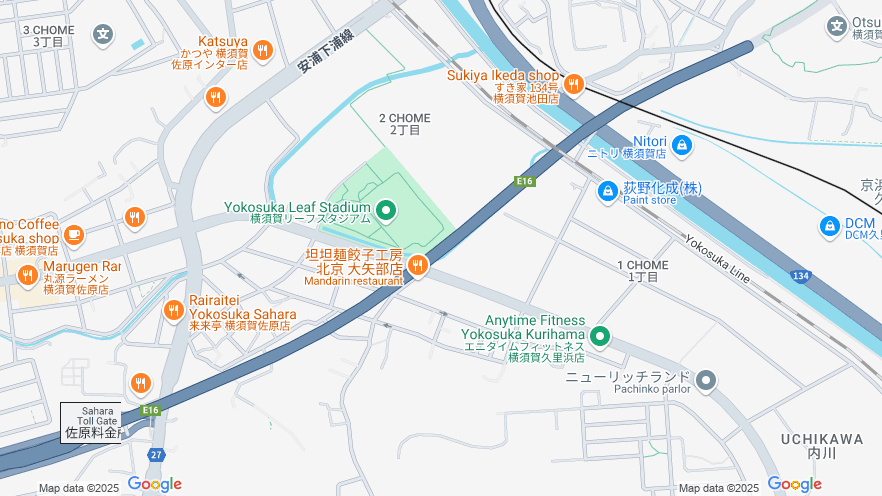
Task: Open Anytime Fitness Yokosuka Kurihama pin
Action: pyautogui.click(x=600, y=336)
